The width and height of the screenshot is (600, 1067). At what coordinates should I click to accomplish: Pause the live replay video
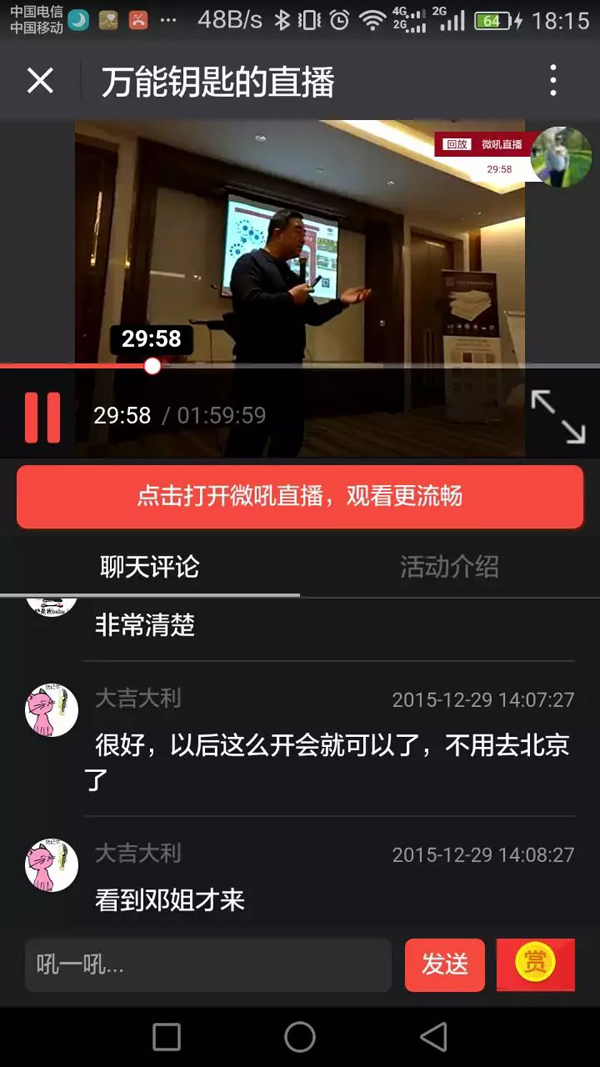(x=43, y=417)
